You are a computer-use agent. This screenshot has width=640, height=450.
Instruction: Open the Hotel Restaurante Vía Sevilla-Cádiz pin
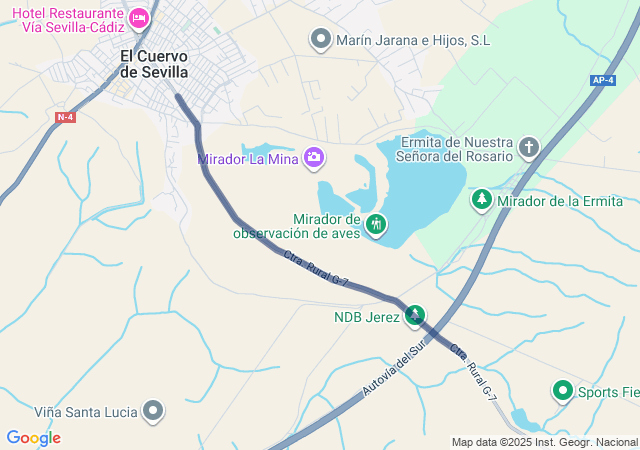click(139, 18)
